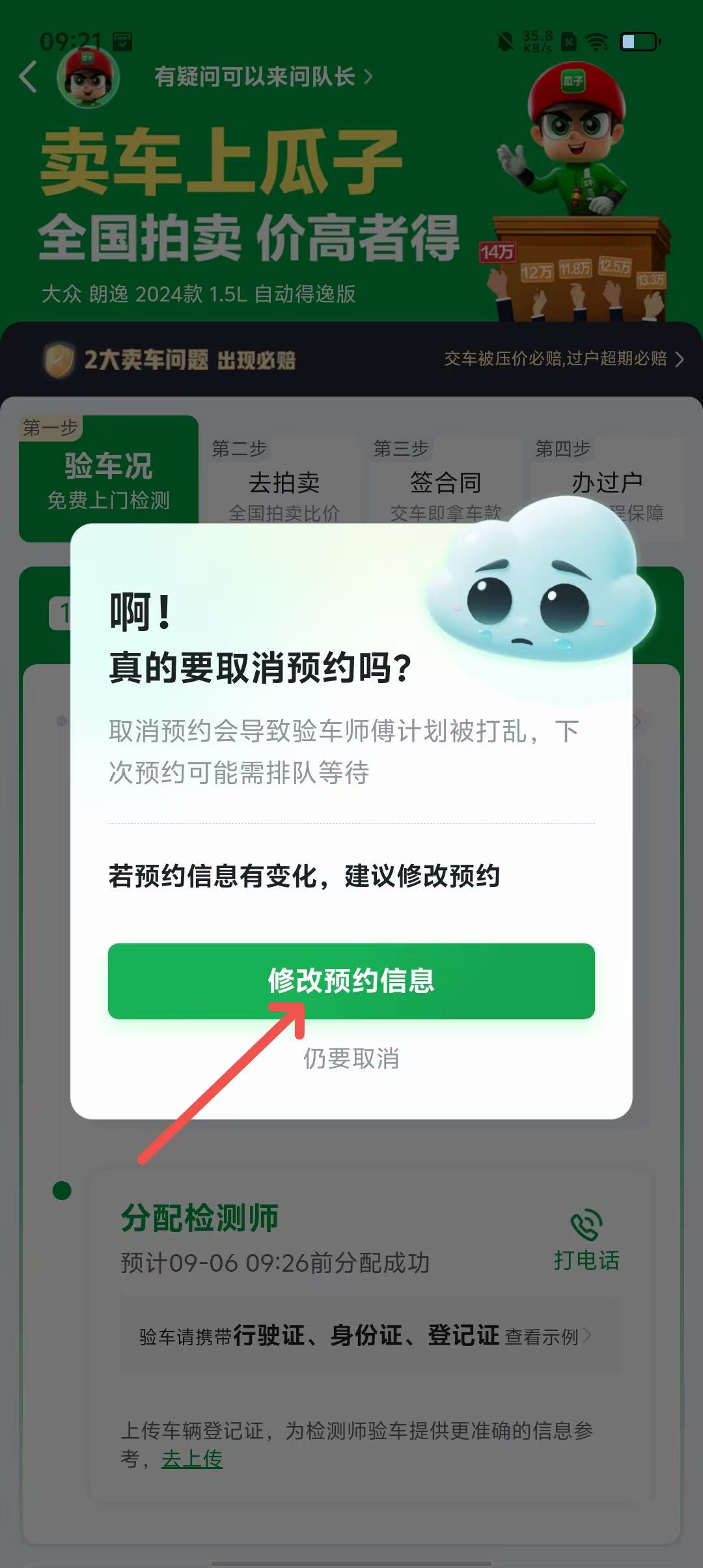Go back with the top-left arrow
Screen dimensions: 703x1568
click(x=27, y=77)
